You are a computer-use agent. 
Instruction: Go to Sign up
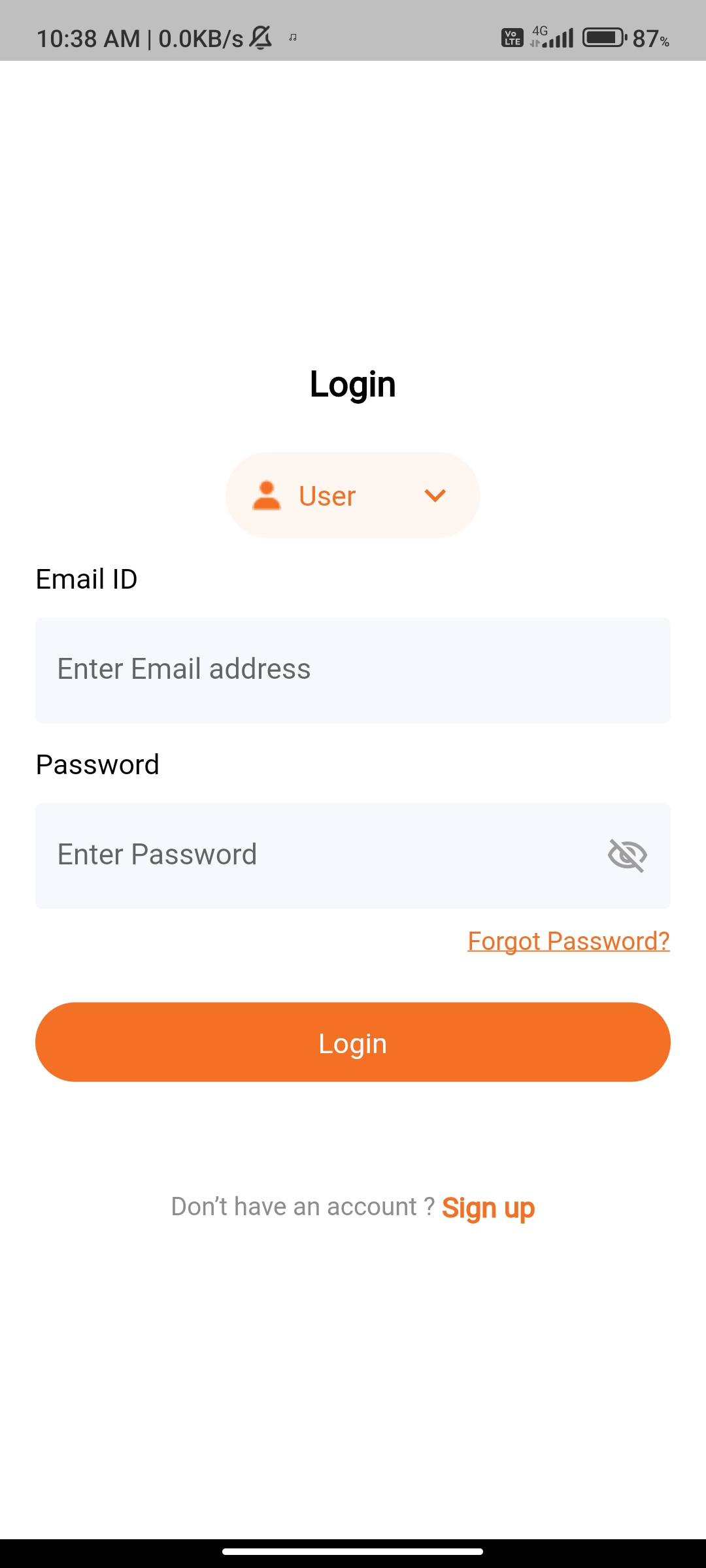click(x=488, y=1208)
